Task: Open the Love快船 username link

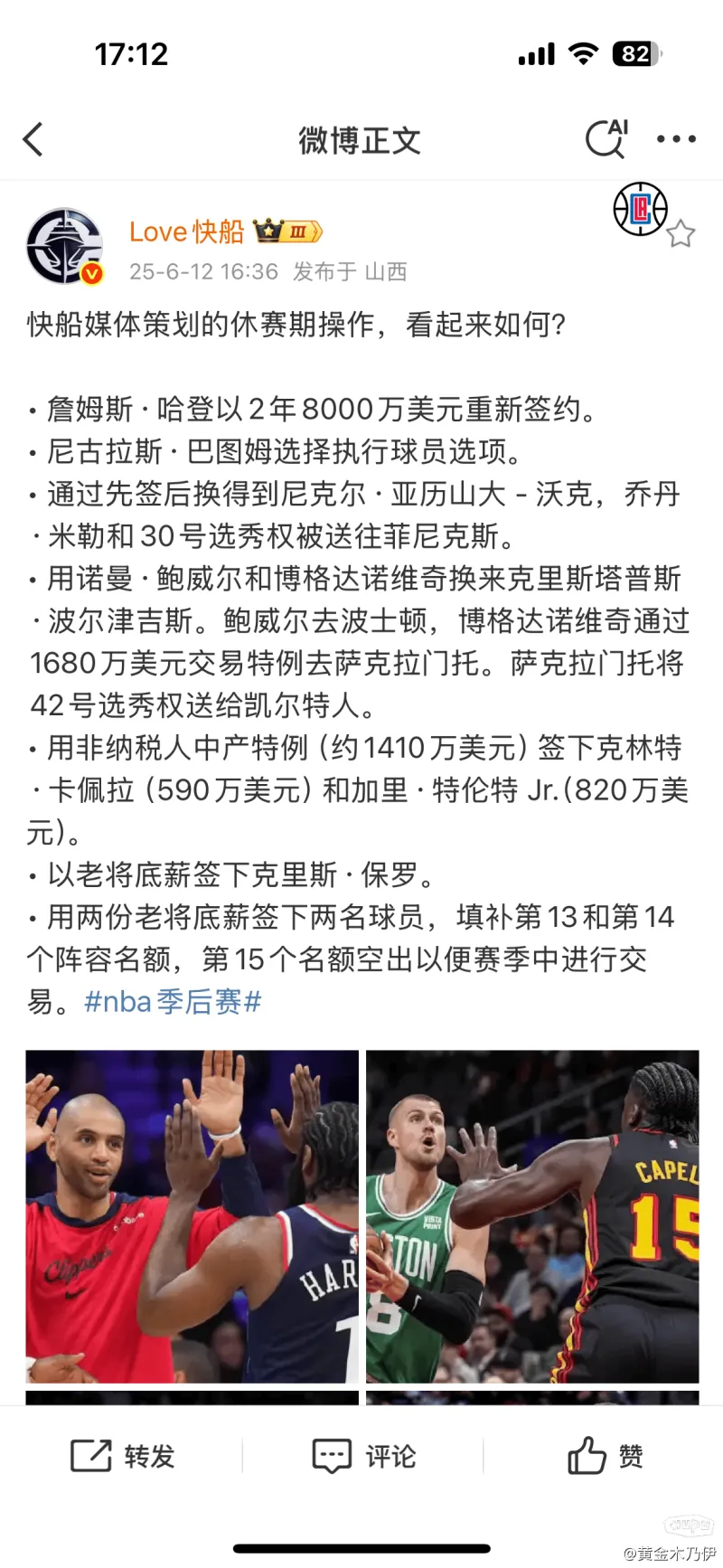Action: coord(186,231)
